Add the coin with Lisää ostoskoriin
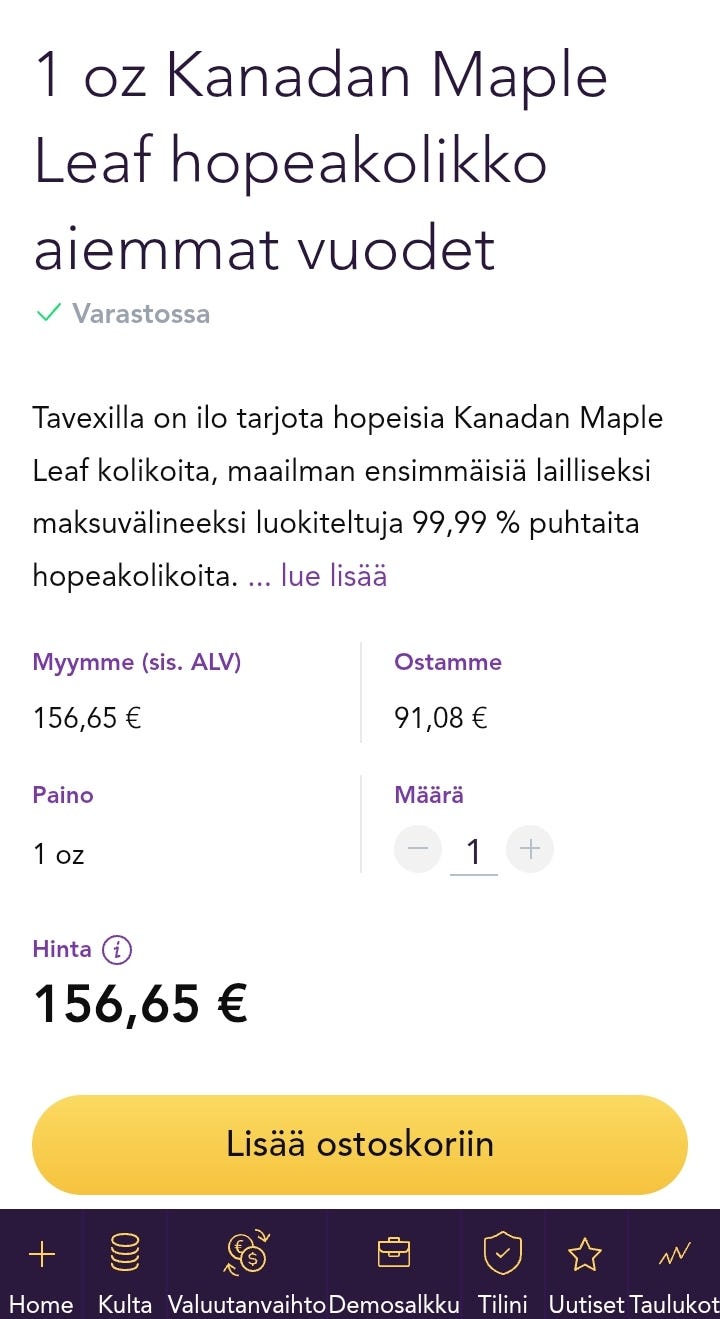Image resolution: width=720 pixels, height=1319 pixels. tap(360, 1144)
